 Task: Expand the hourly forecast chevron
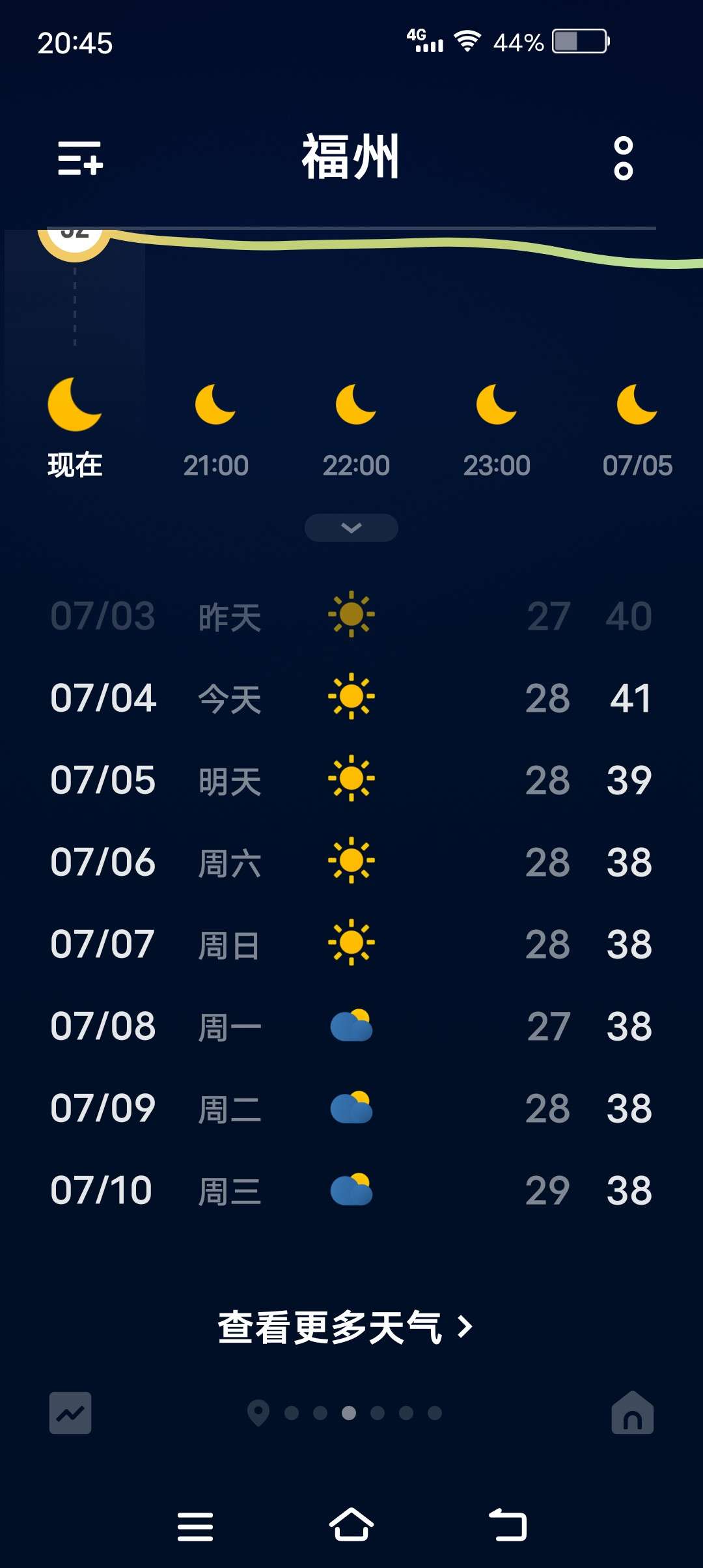coord(351,527)
